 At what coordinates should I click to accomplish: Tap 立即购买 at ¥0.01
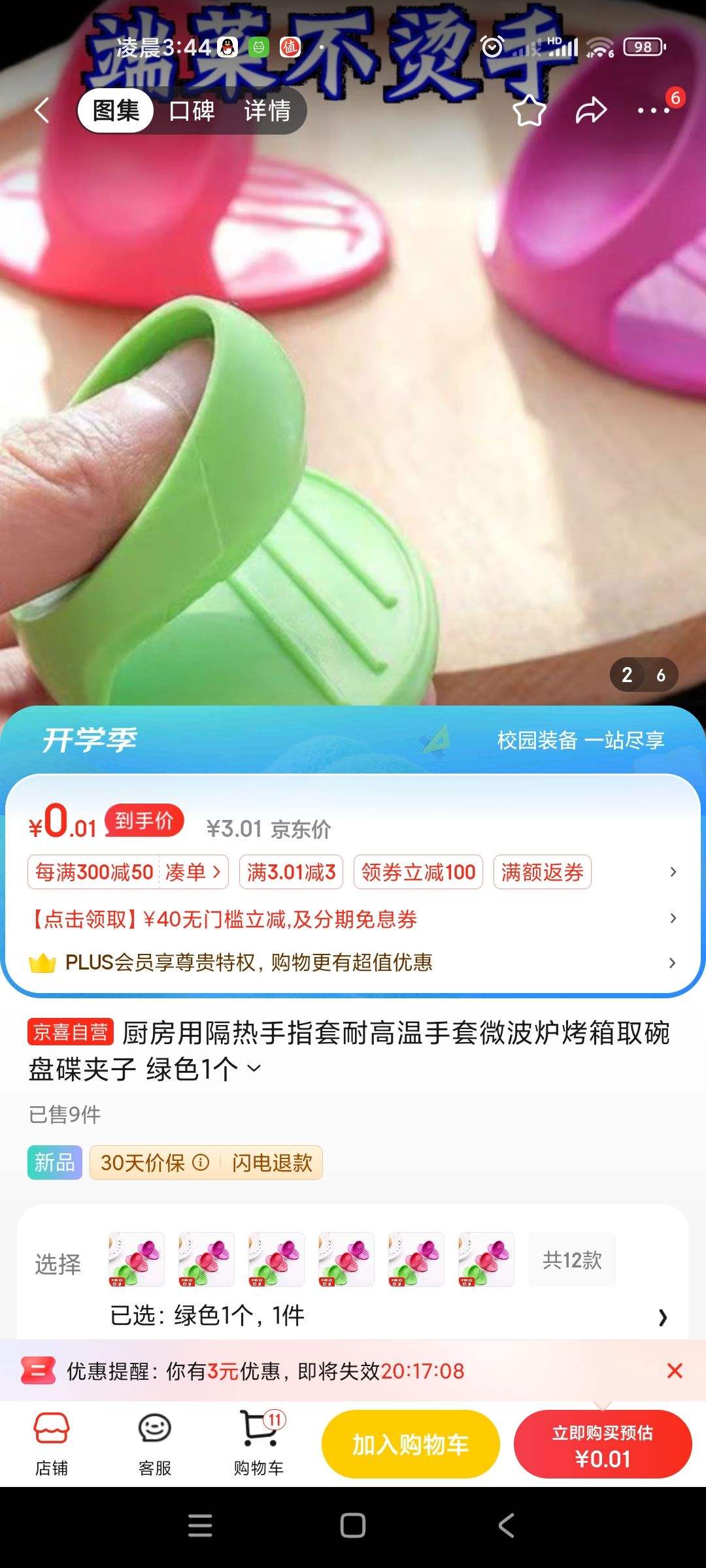click(x=603, y=1445)
